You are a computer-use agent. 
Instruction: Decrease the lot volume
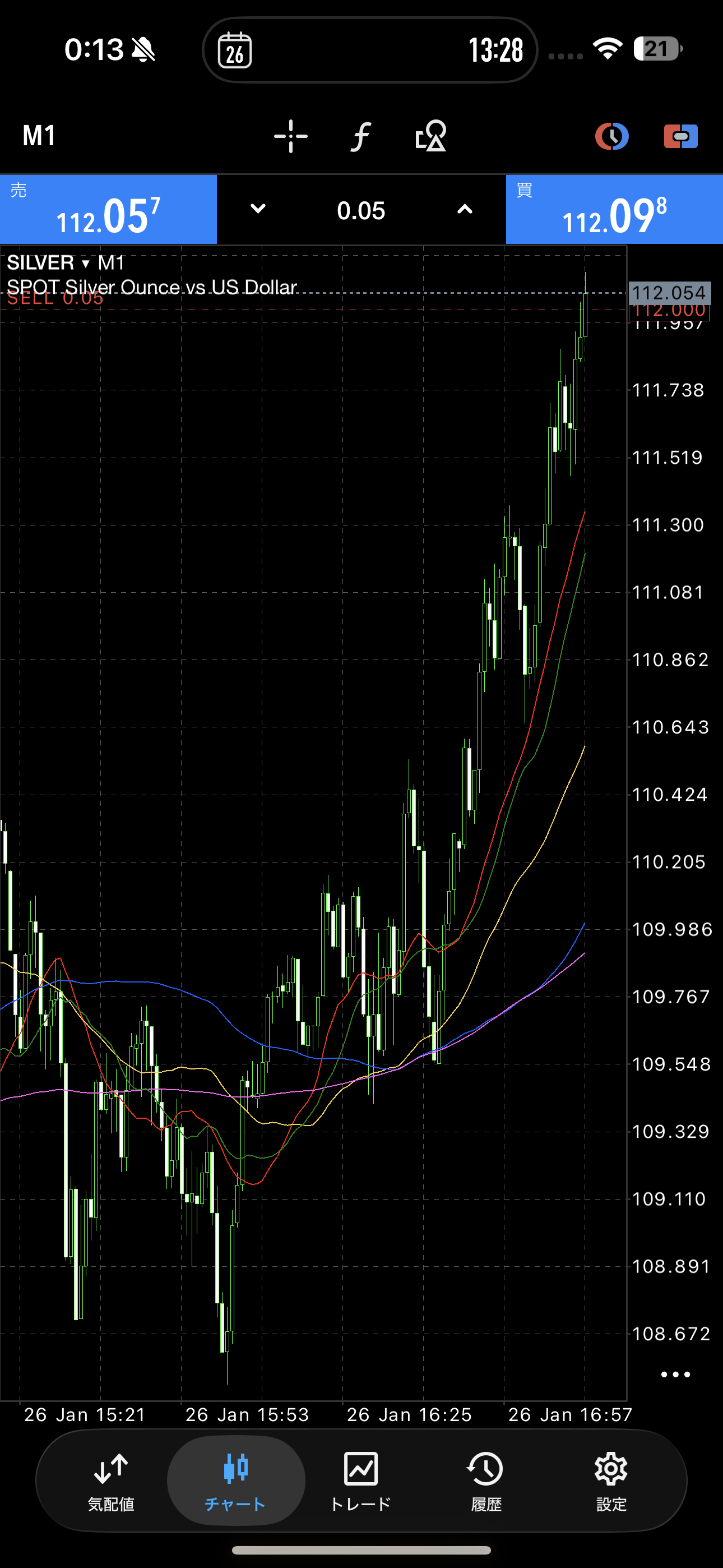pos(258,209)
